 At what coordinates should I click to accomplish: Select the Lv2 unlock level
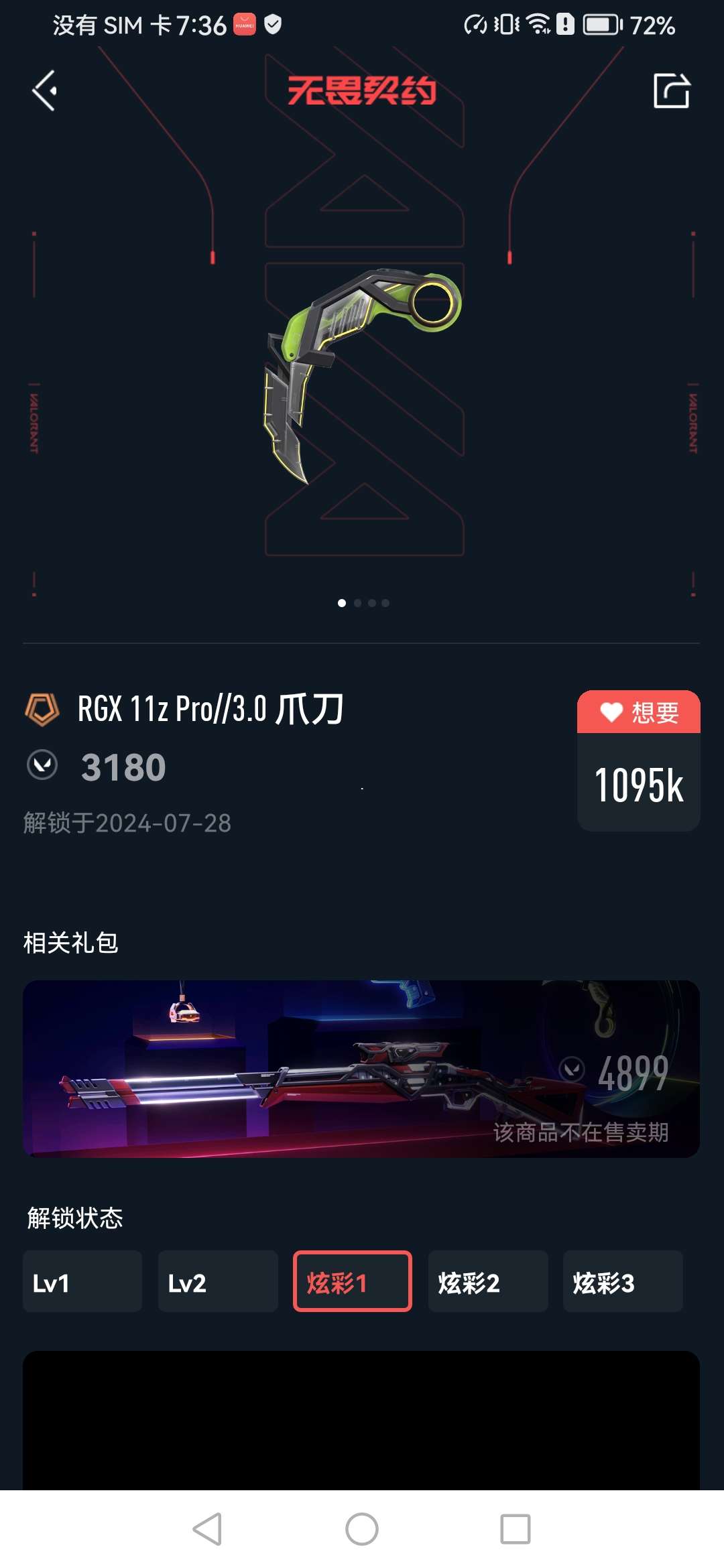point(218,1281)
